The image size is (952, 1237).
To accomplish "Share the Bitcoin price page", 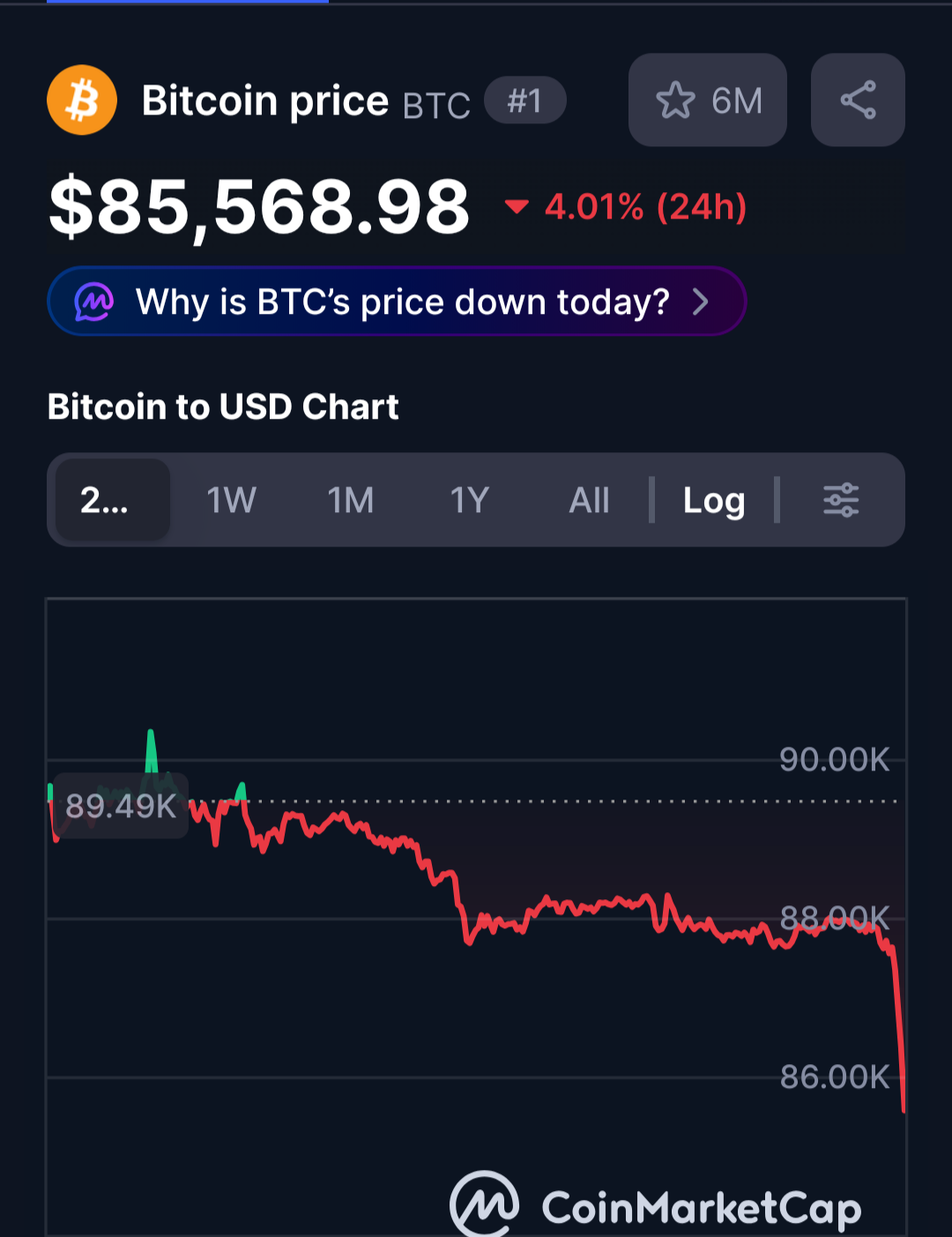I will click(858, 101).
